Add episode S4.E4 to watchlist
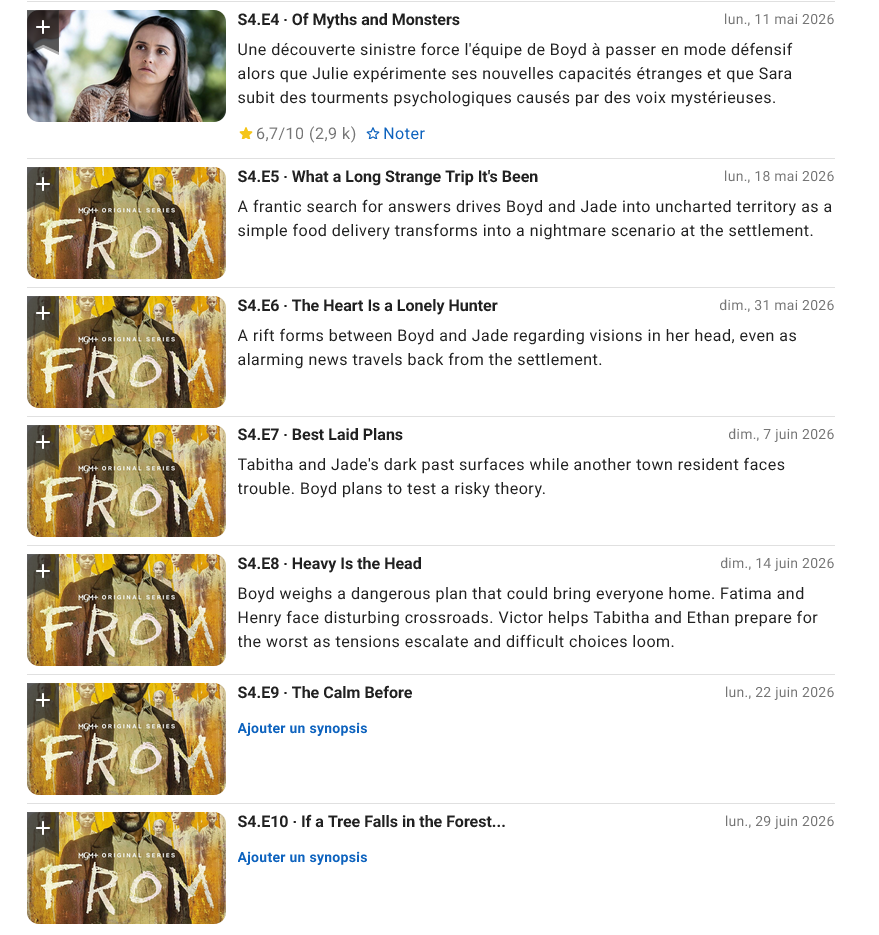The image size is (879, 935). (43, 28)
